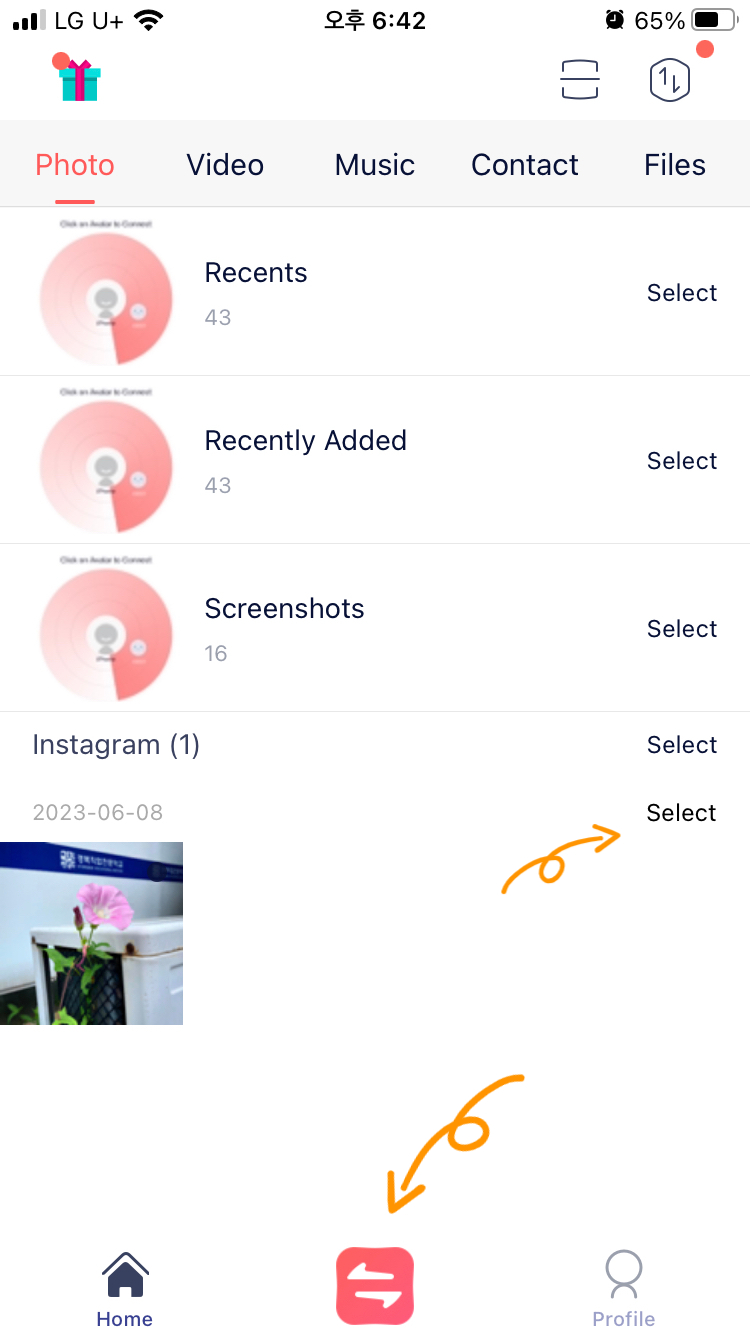The height and width of the screenshot is (1334, 750).
Task: Go to the Home tab
Action: (125, 1290)
